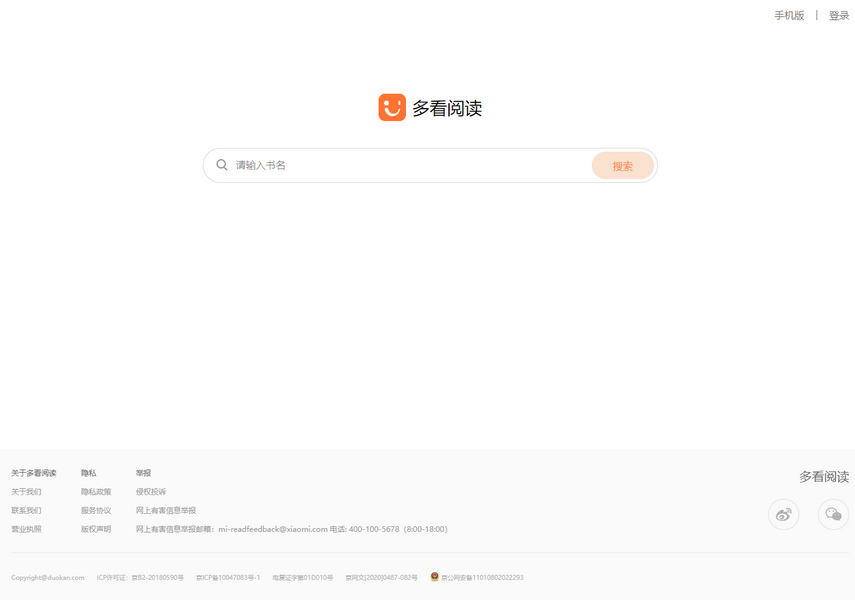
Task: Open 关于我们 in the footer
Action: (26, 492)
